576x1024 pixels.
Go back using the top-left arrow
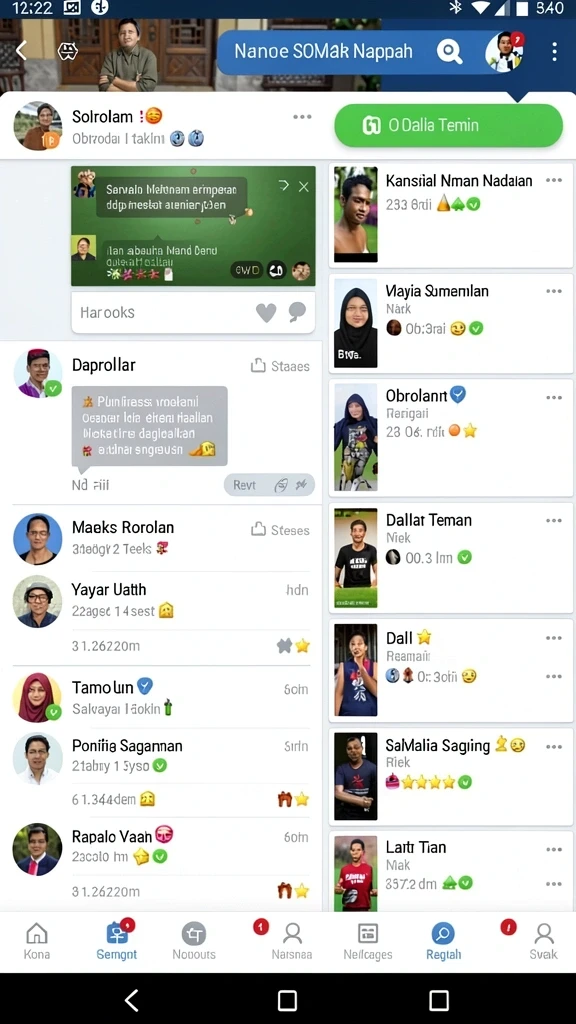22,50
